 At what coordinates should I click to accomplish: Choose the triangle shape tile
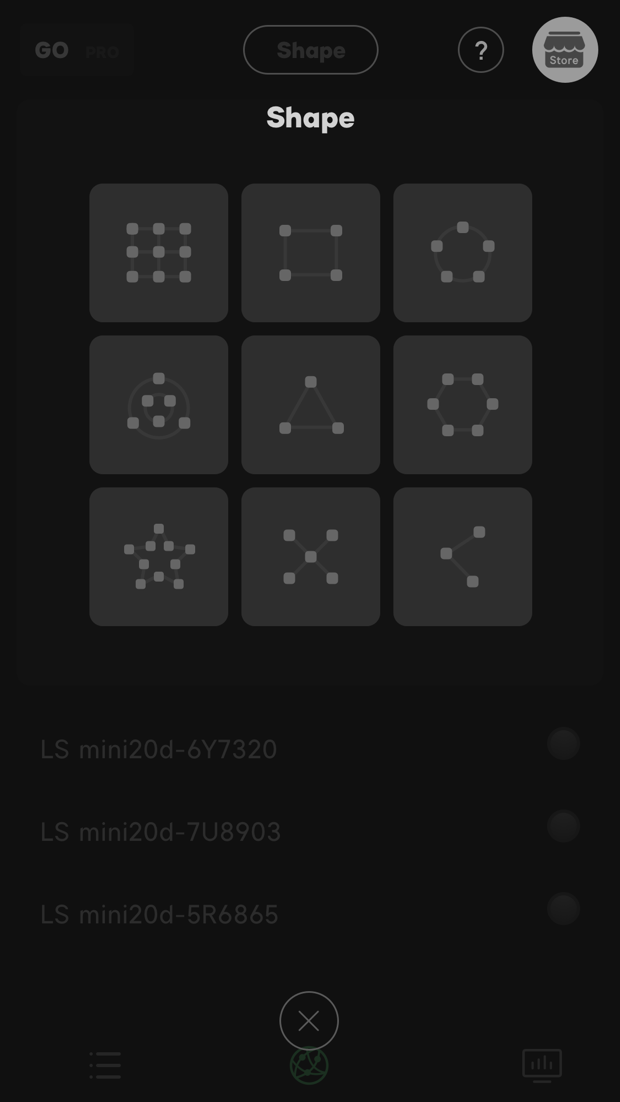pos(311,405)
